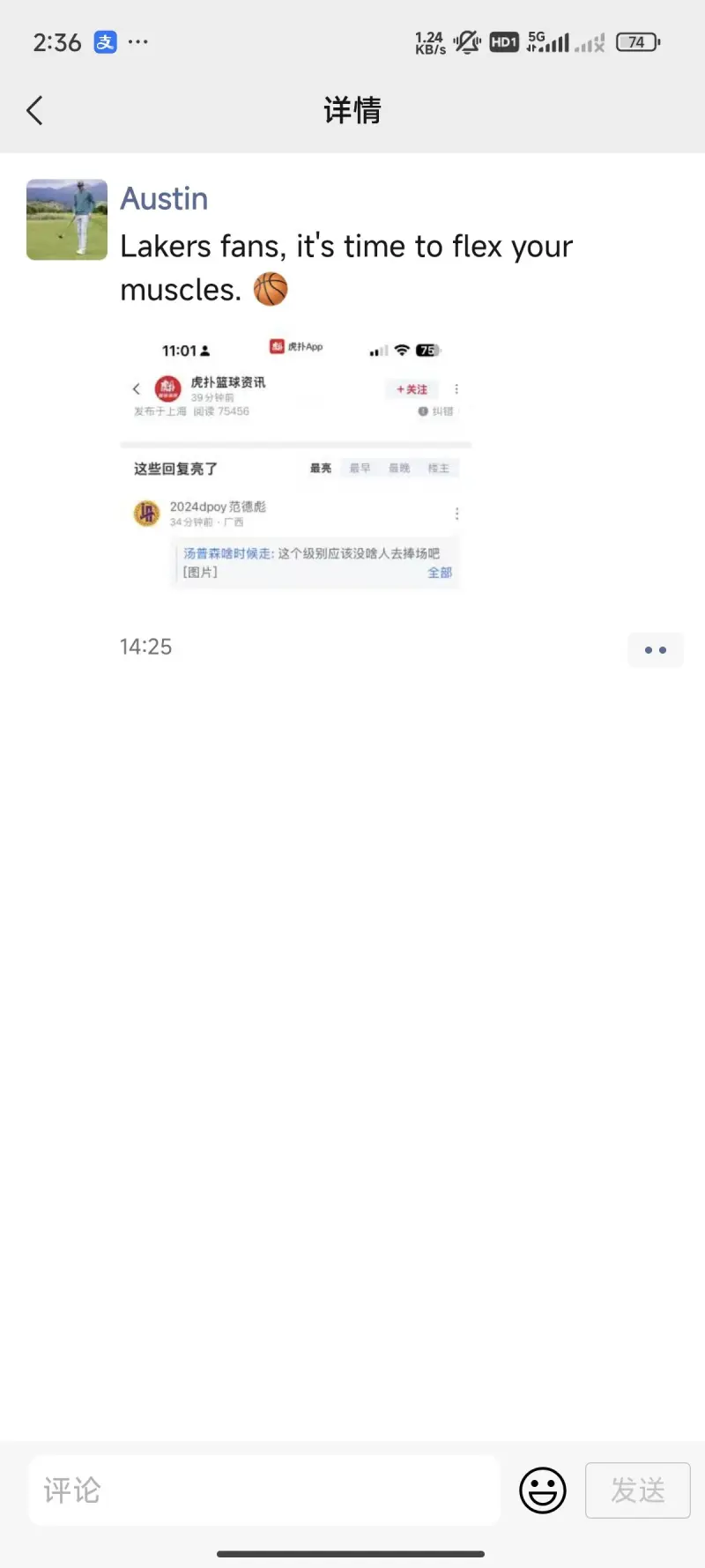Switch to the 楼主 tab

pos(440,468)
